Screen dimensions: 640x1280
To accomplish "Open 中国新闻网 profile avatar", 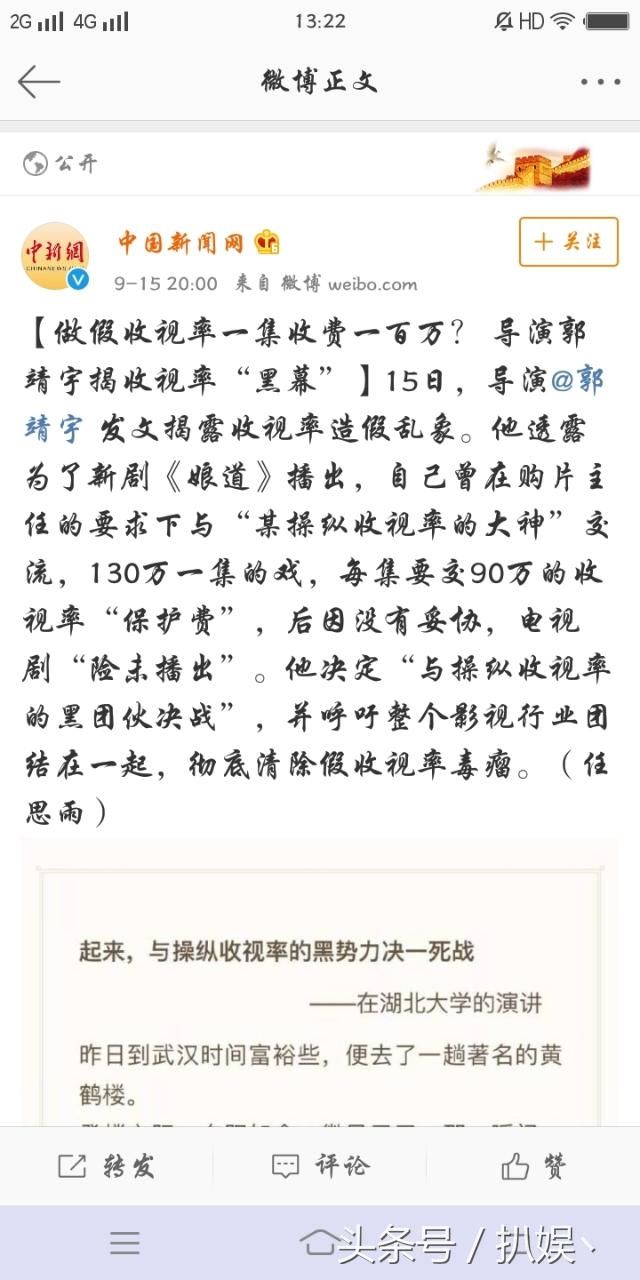I will 56,256.
